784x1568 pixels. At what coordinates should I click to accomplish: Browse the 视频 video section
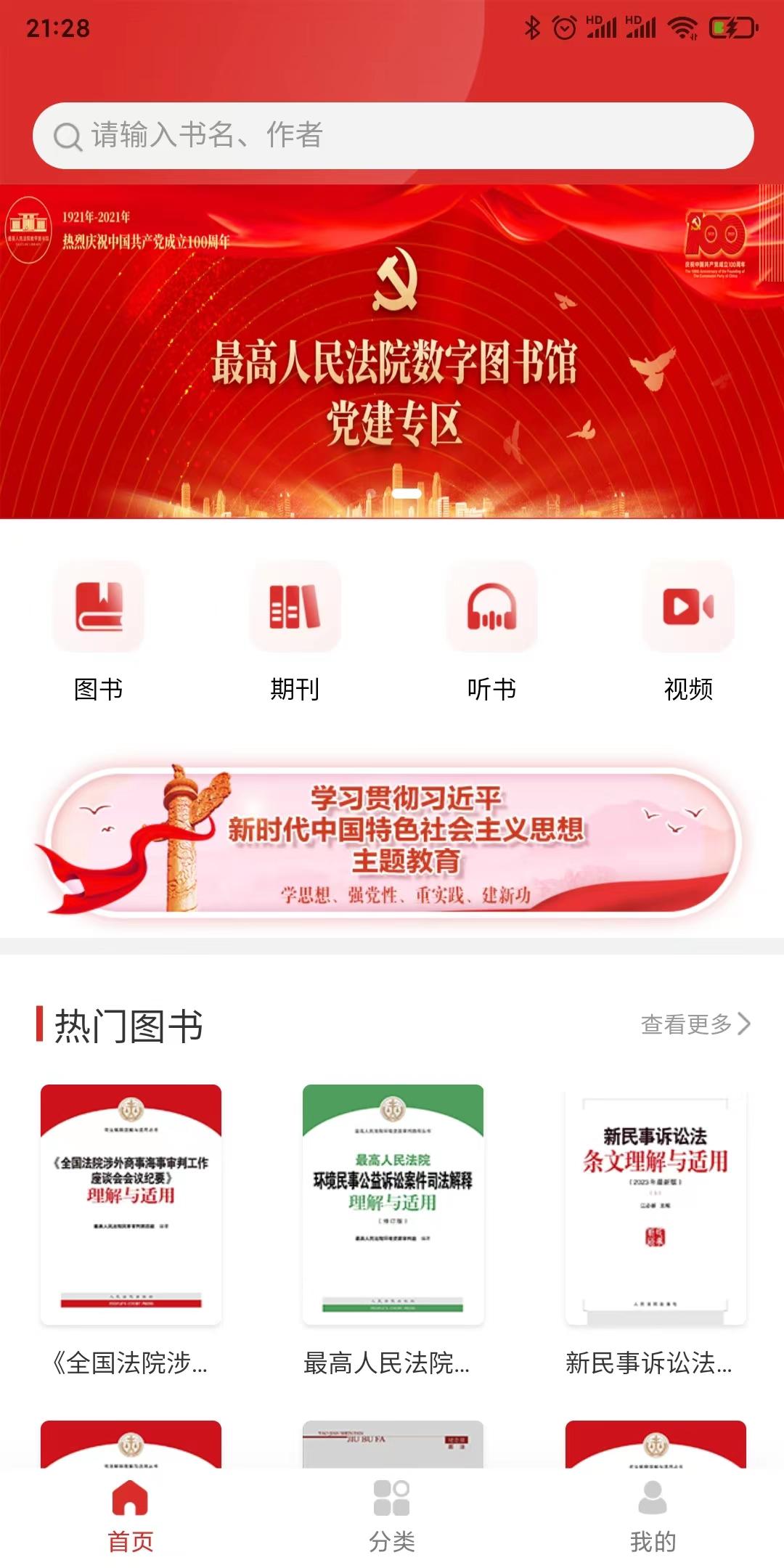tap(688, 630)
